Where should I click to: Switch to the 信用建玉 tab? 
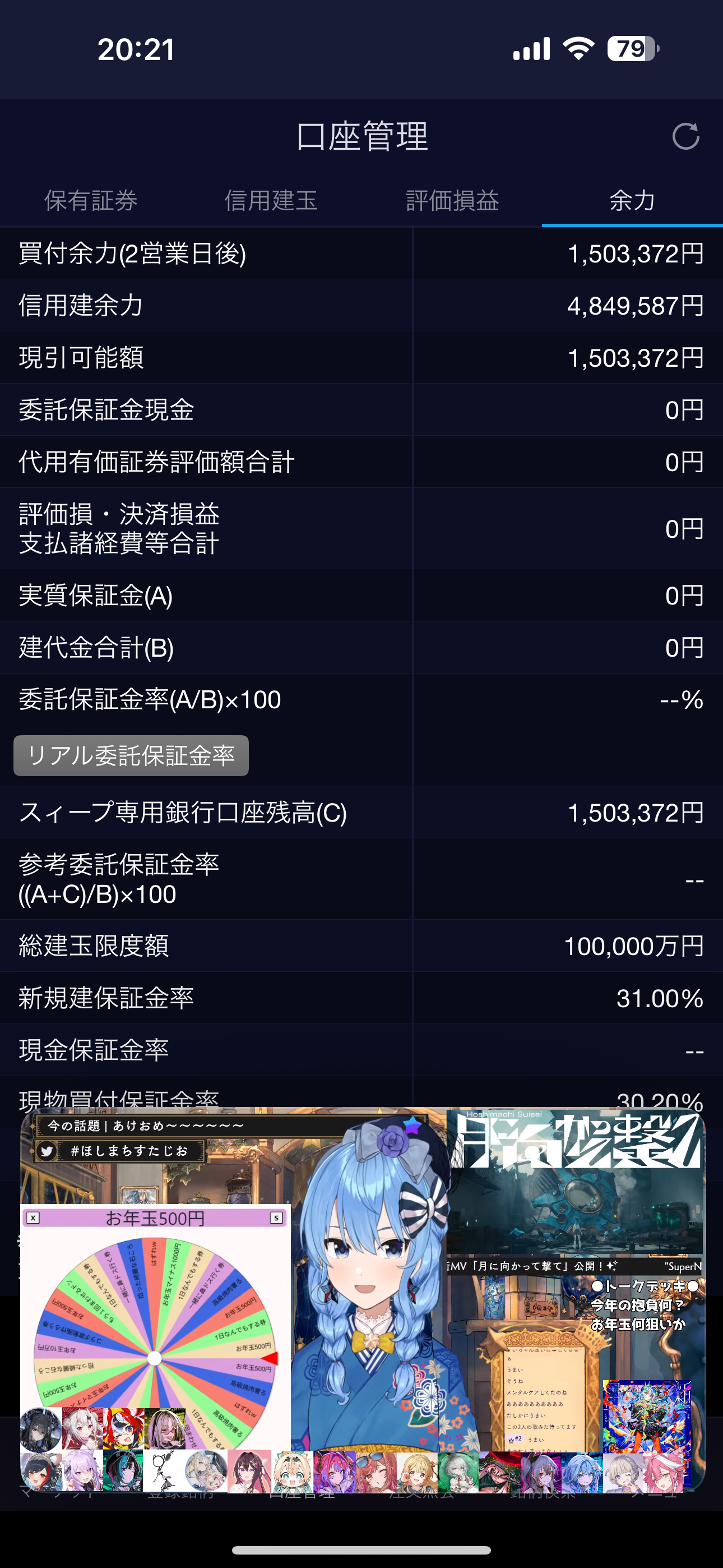271,200
